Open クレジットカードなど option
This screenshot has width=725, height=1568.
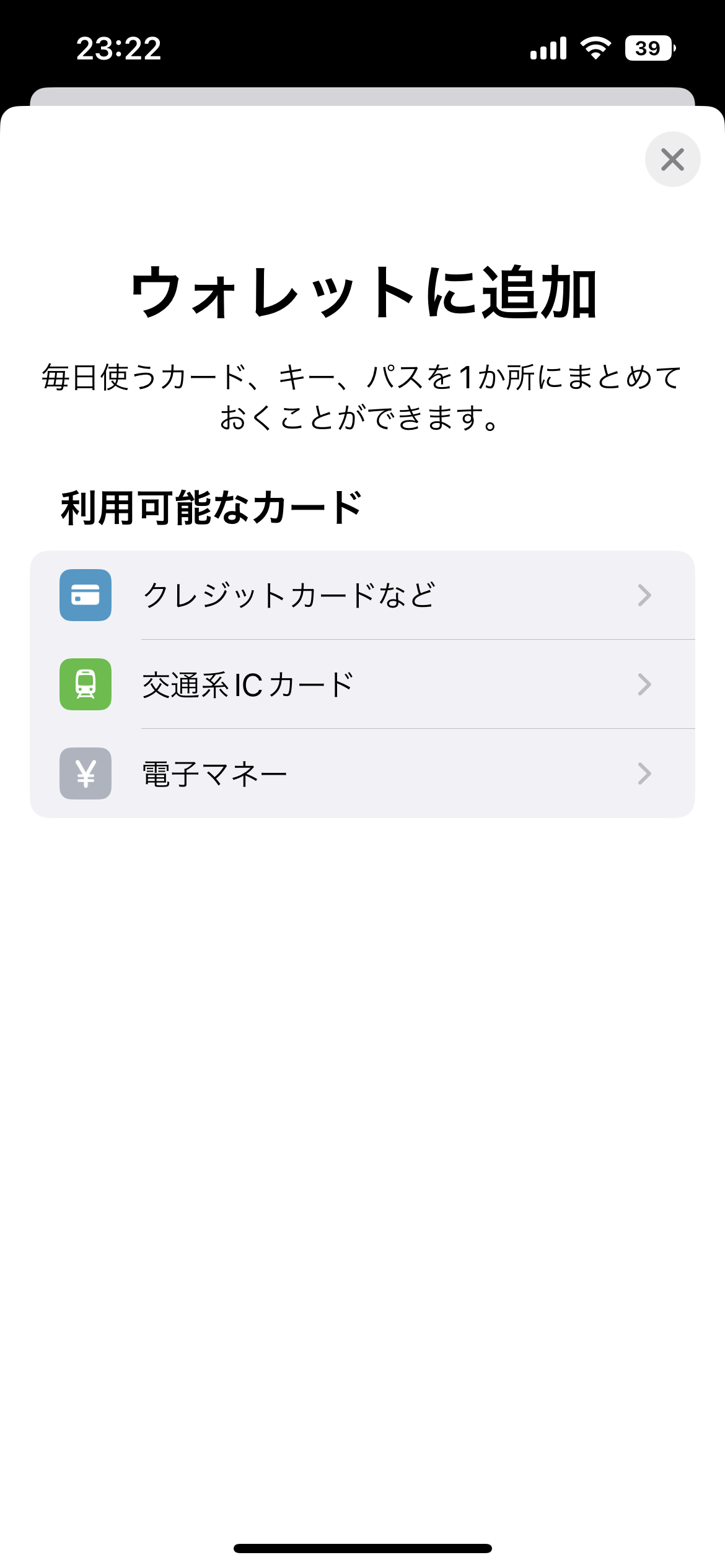[x=362, y=595]
